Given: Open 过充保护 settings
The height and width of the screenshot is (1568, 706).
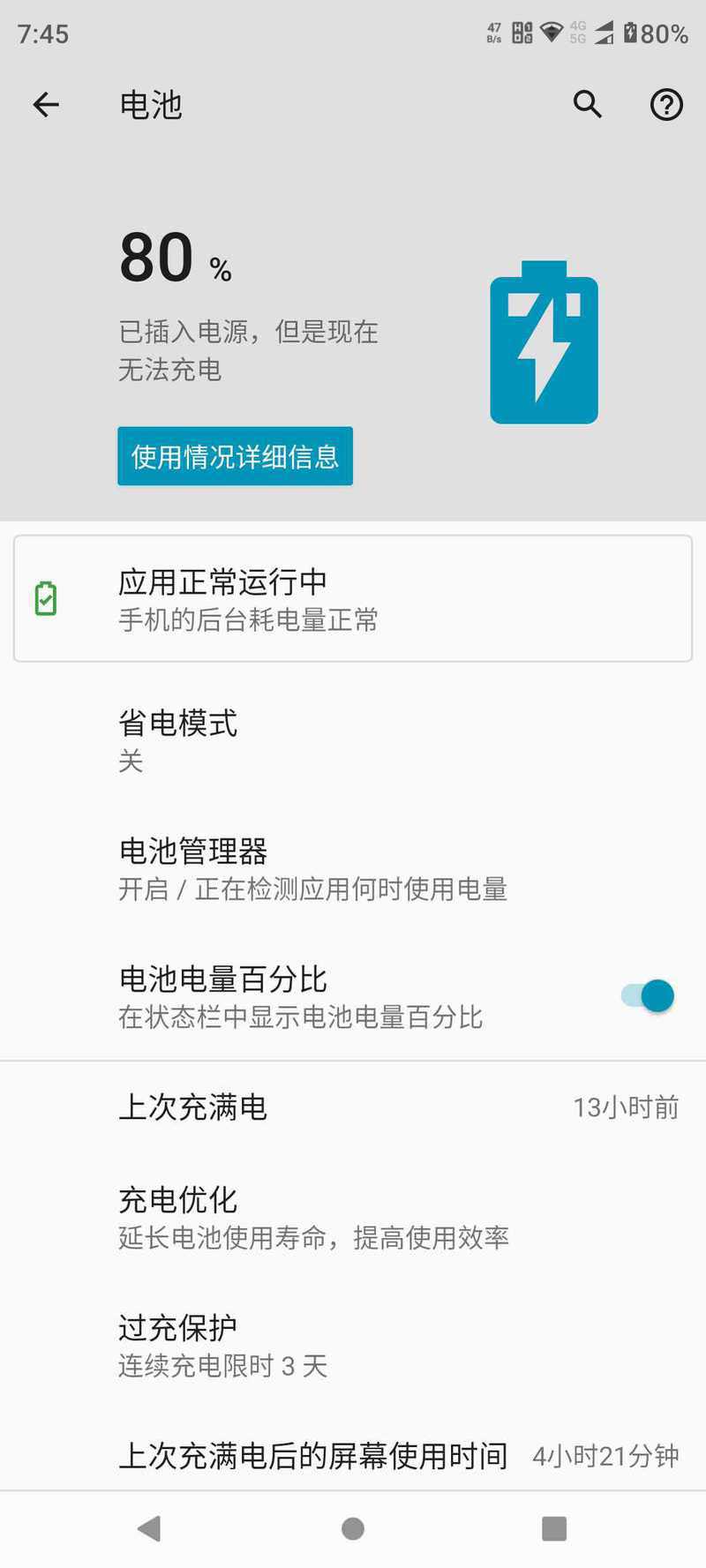Looking at the screenshot, I should [x=353, y=1345].
